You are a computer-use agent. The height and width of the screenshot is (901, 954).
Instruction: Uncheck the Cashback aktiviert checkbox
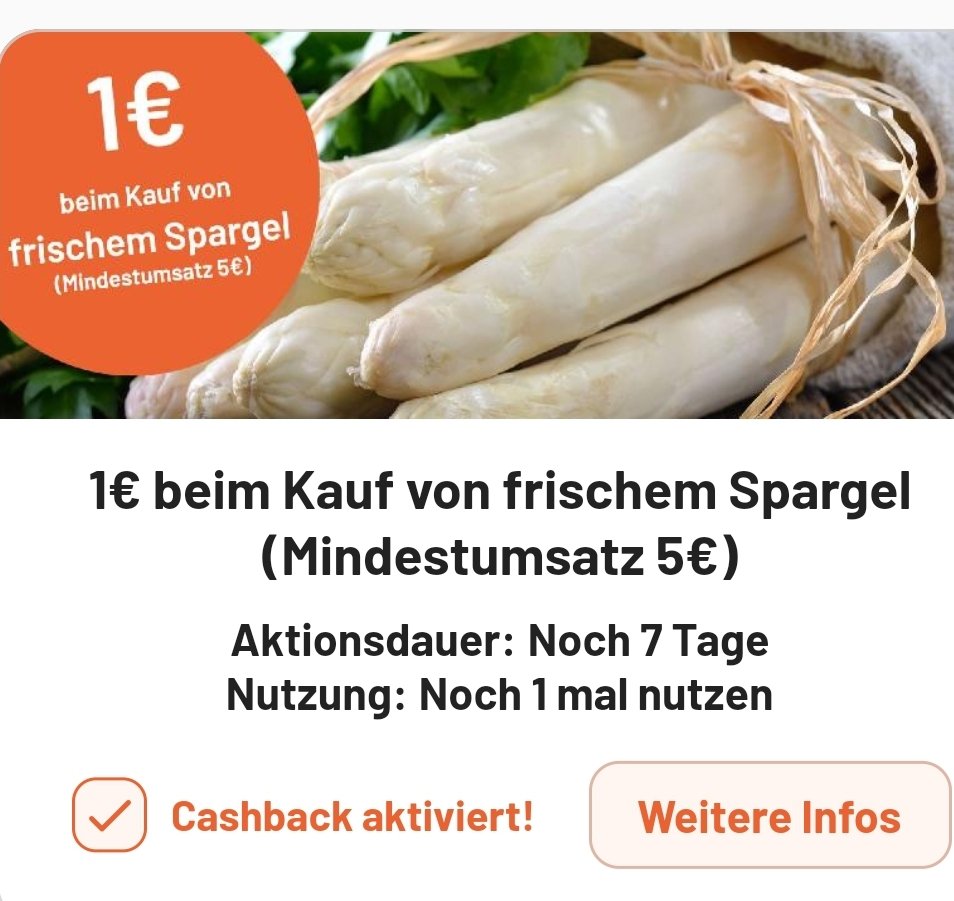pyautogui.click(x=109, y=815)
